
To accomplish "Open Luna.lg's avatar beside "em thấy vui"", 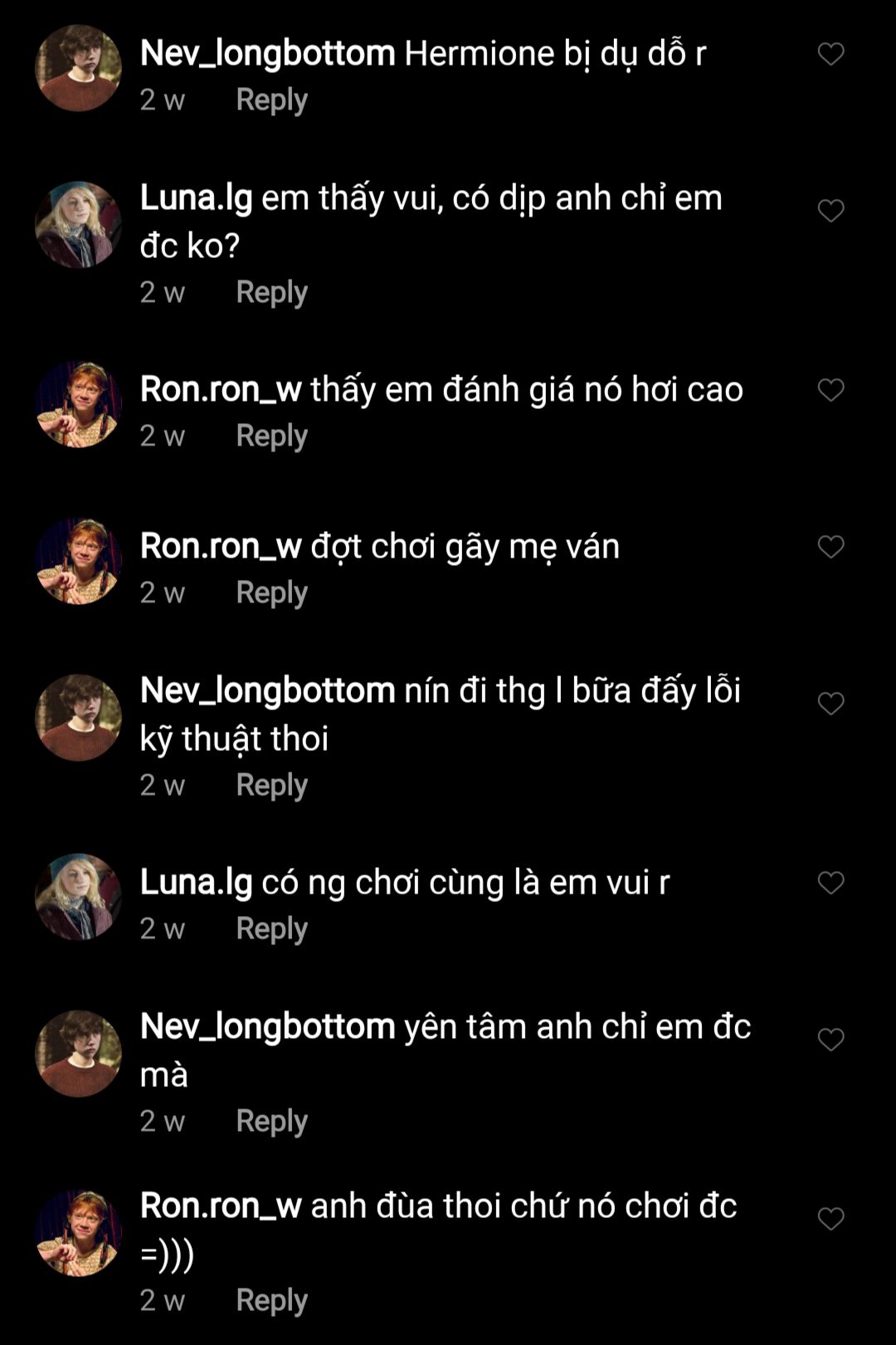I will pyautogui.click(x=78, y=225).
